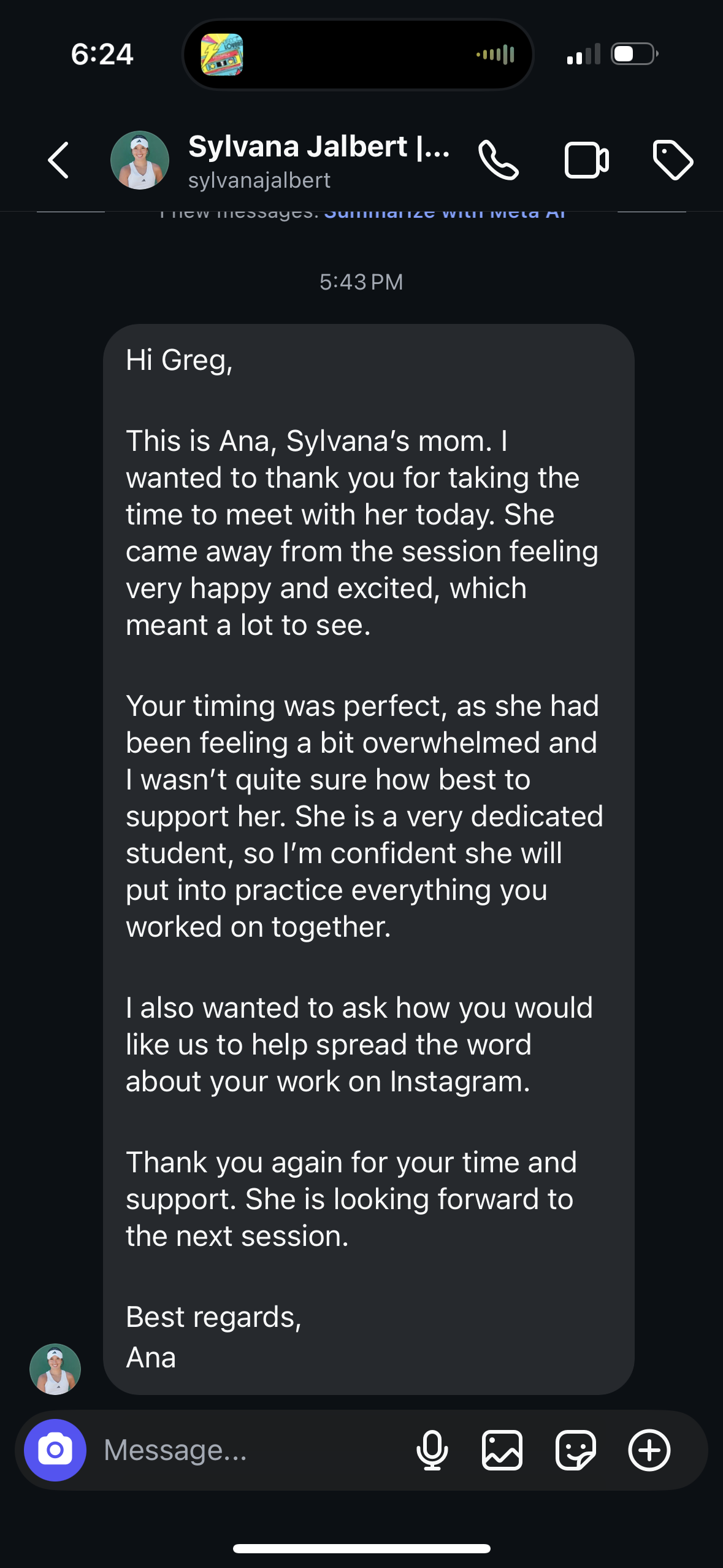This screenshot has width=723, height=1568.
Task: Tap Summarize with Meta AI link
Action: click(444, 214)
